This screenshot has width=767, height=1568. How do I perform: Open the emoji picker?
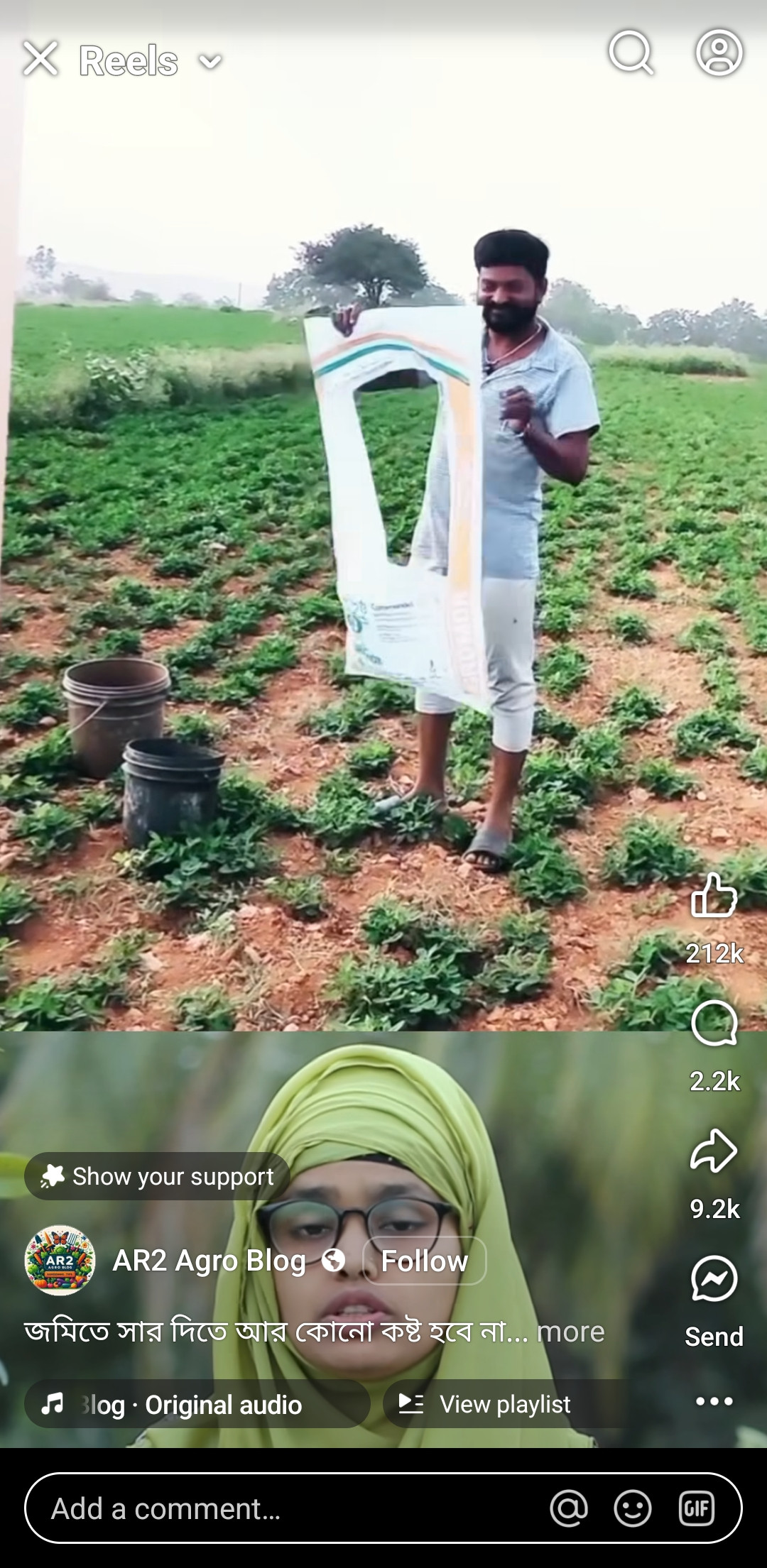point(632,1508)
